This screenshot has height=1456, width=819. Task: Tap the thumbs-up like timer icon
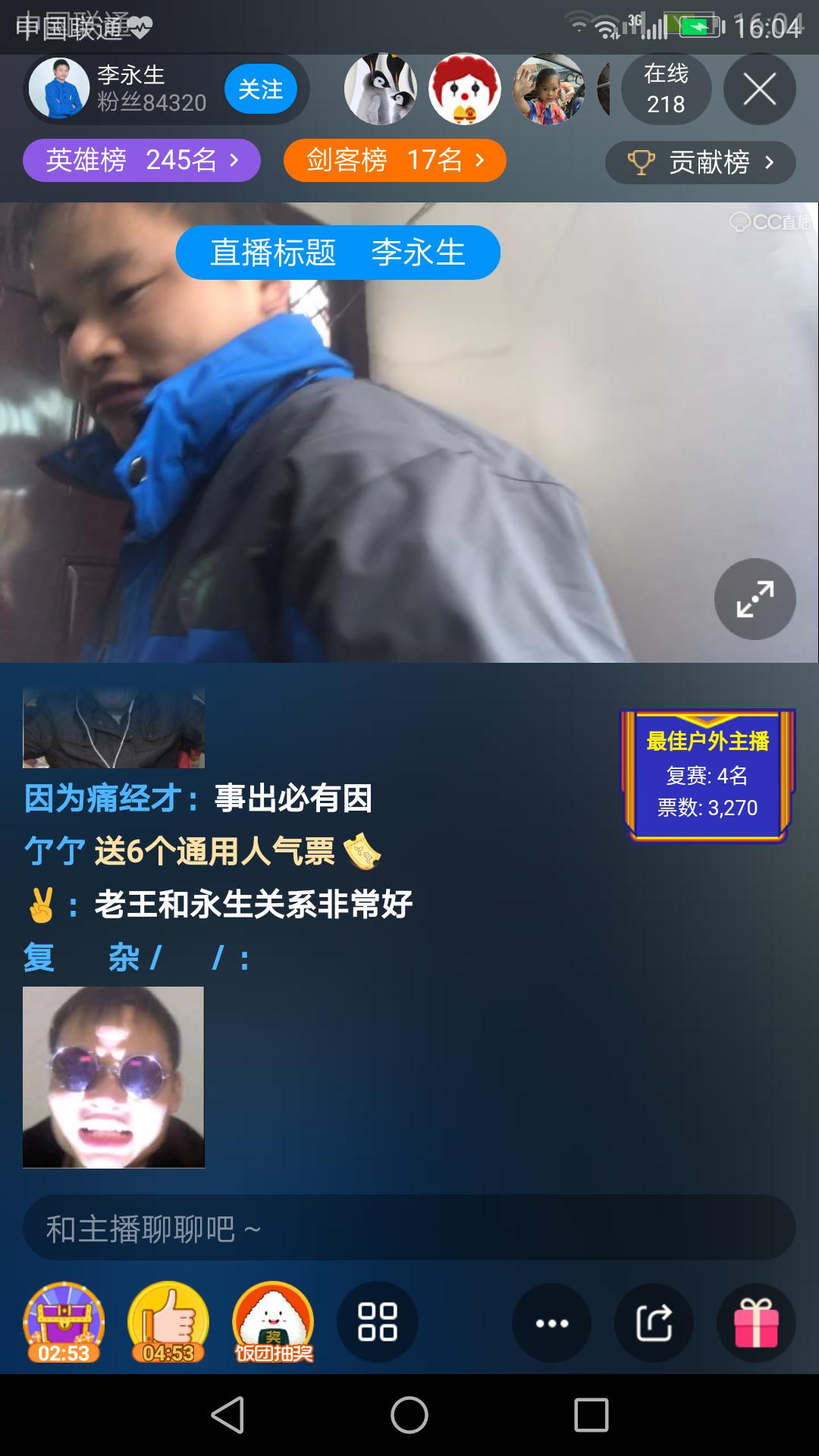pyautogui.click(x=168, y=1323)
